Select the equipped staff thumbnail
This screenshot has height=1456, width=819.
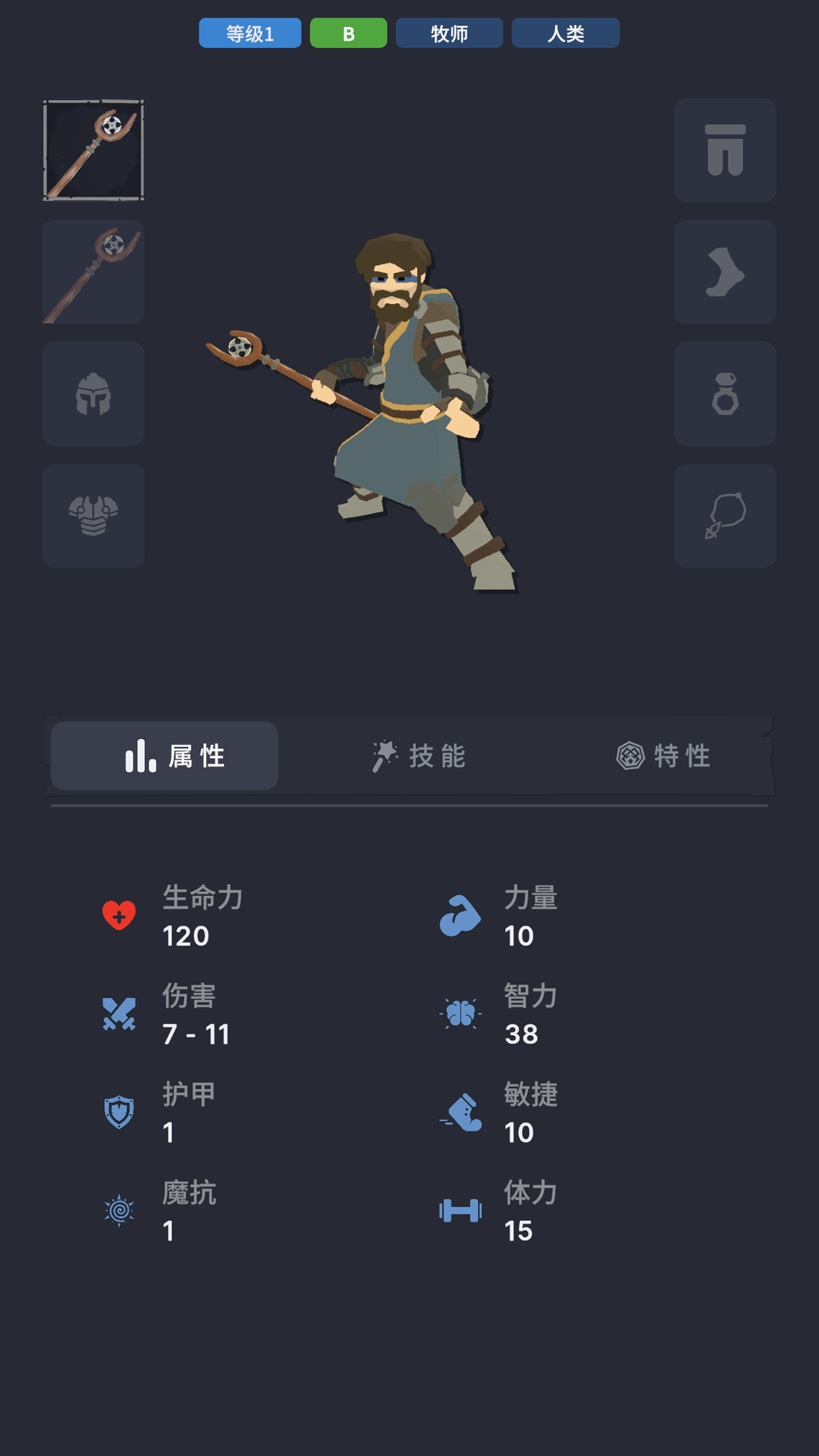tap(93, 151)
